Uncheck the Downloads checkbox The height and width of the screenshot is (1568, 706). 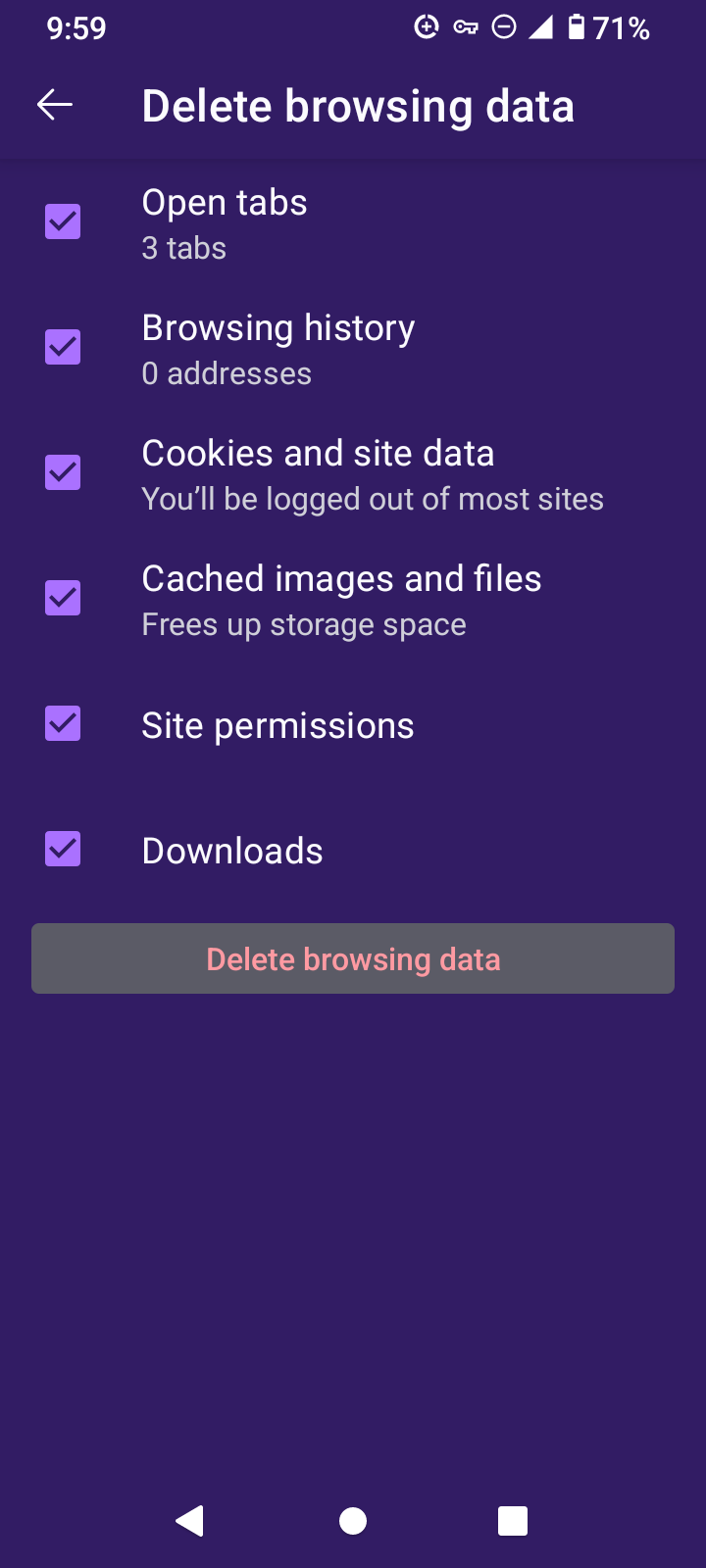(x=63, y=850)
